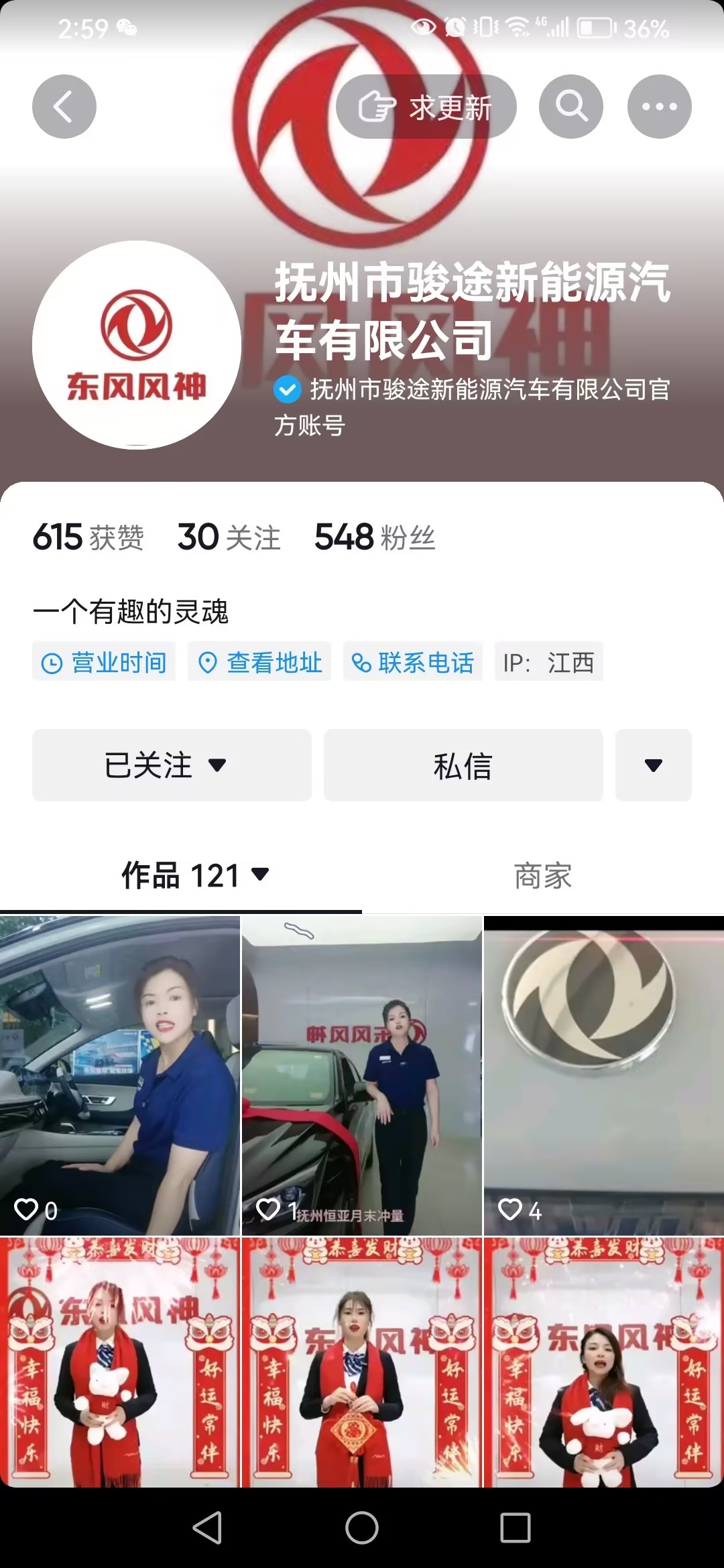View the 30 关注 list
Viewport: 724px width, 1568px height.
tap(229, 537)
